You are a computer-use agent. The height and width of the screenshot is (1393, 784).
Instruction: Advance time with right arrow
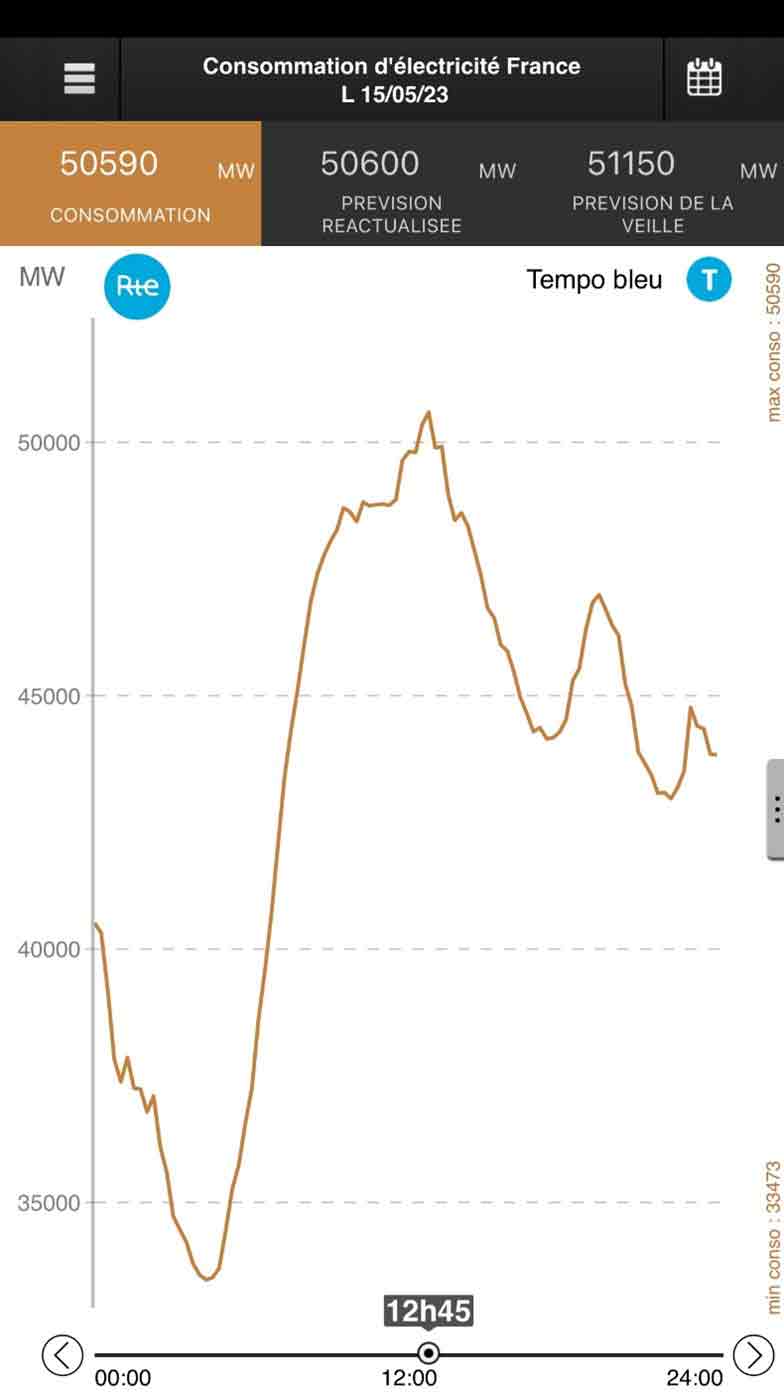click(753, 1355)
